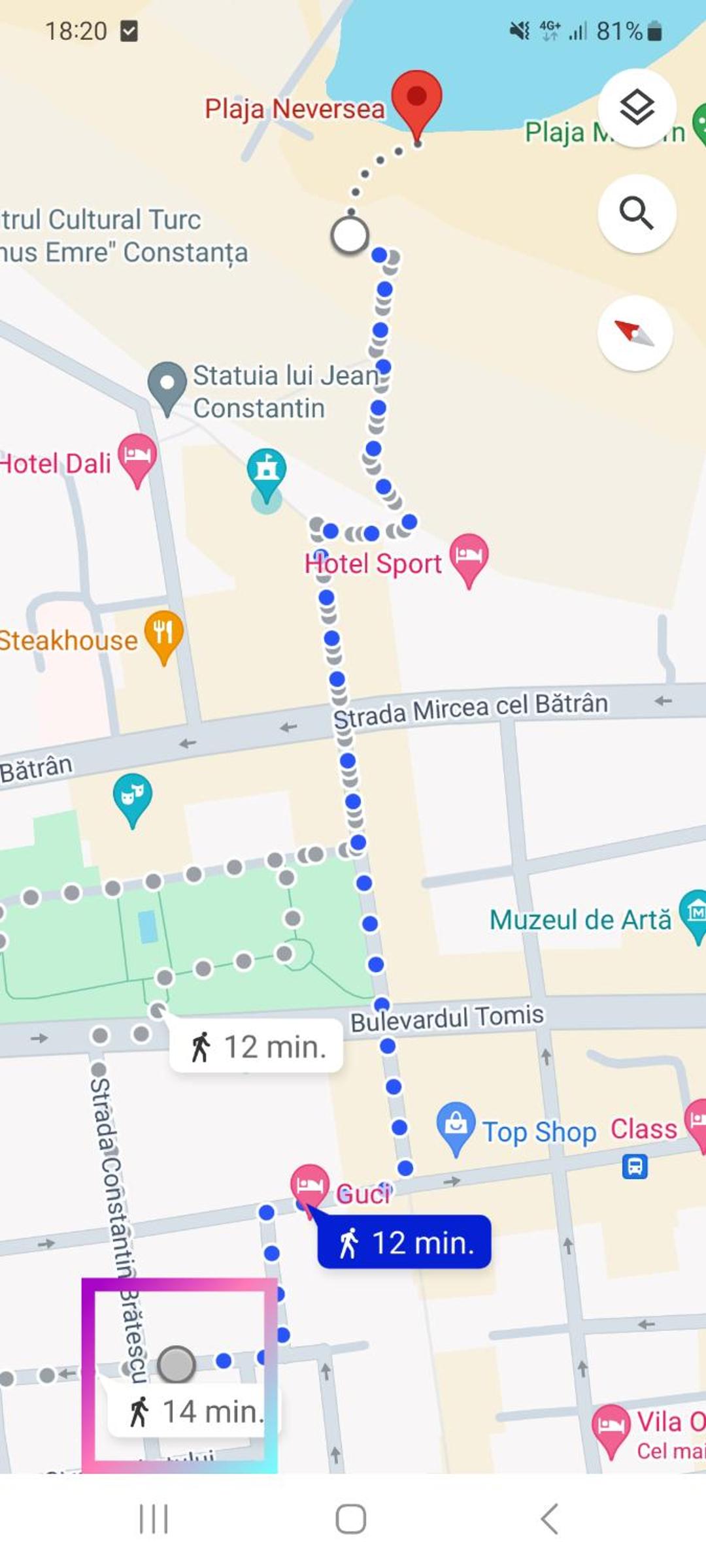Open the Vila hotel marker

[611, 1431]
